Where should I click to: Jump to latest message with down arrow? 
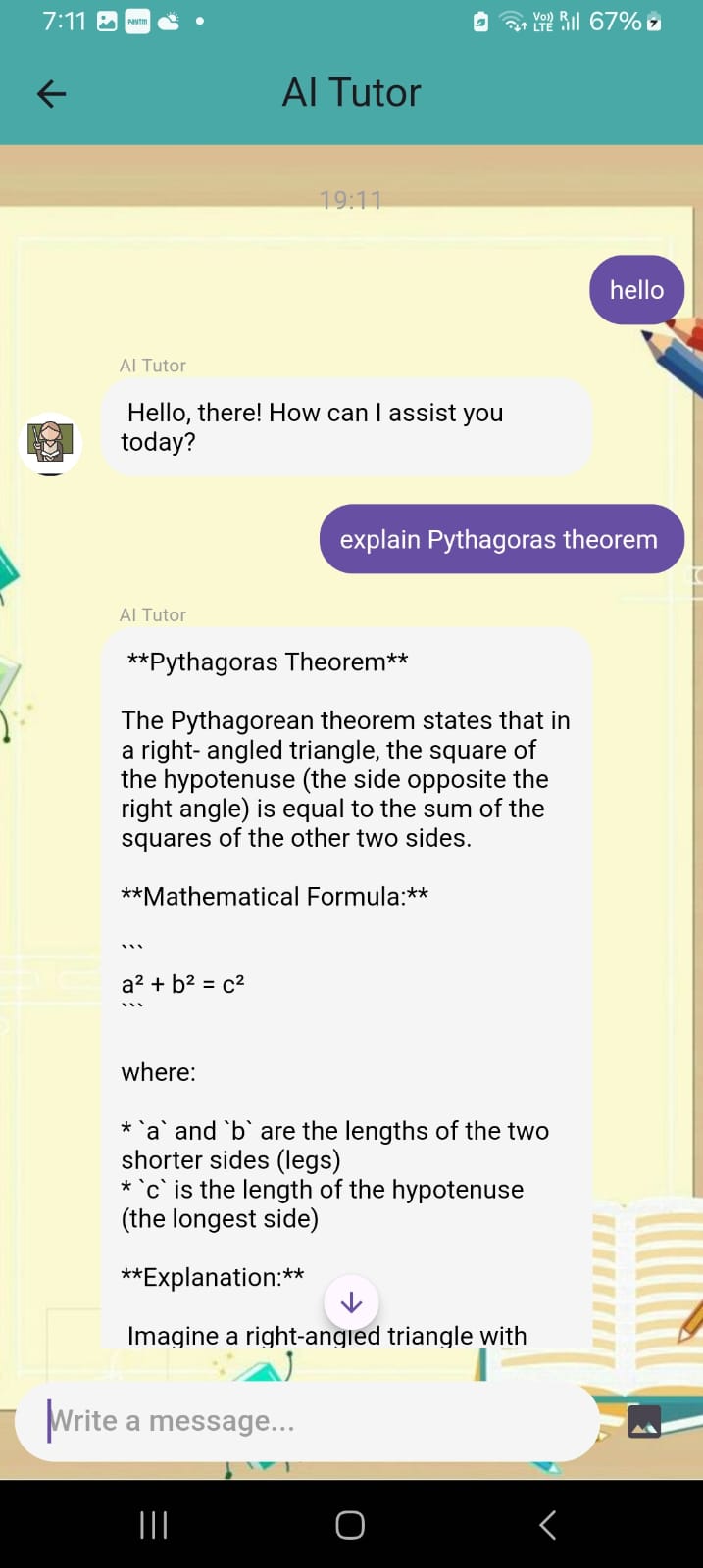point(351,1302)
